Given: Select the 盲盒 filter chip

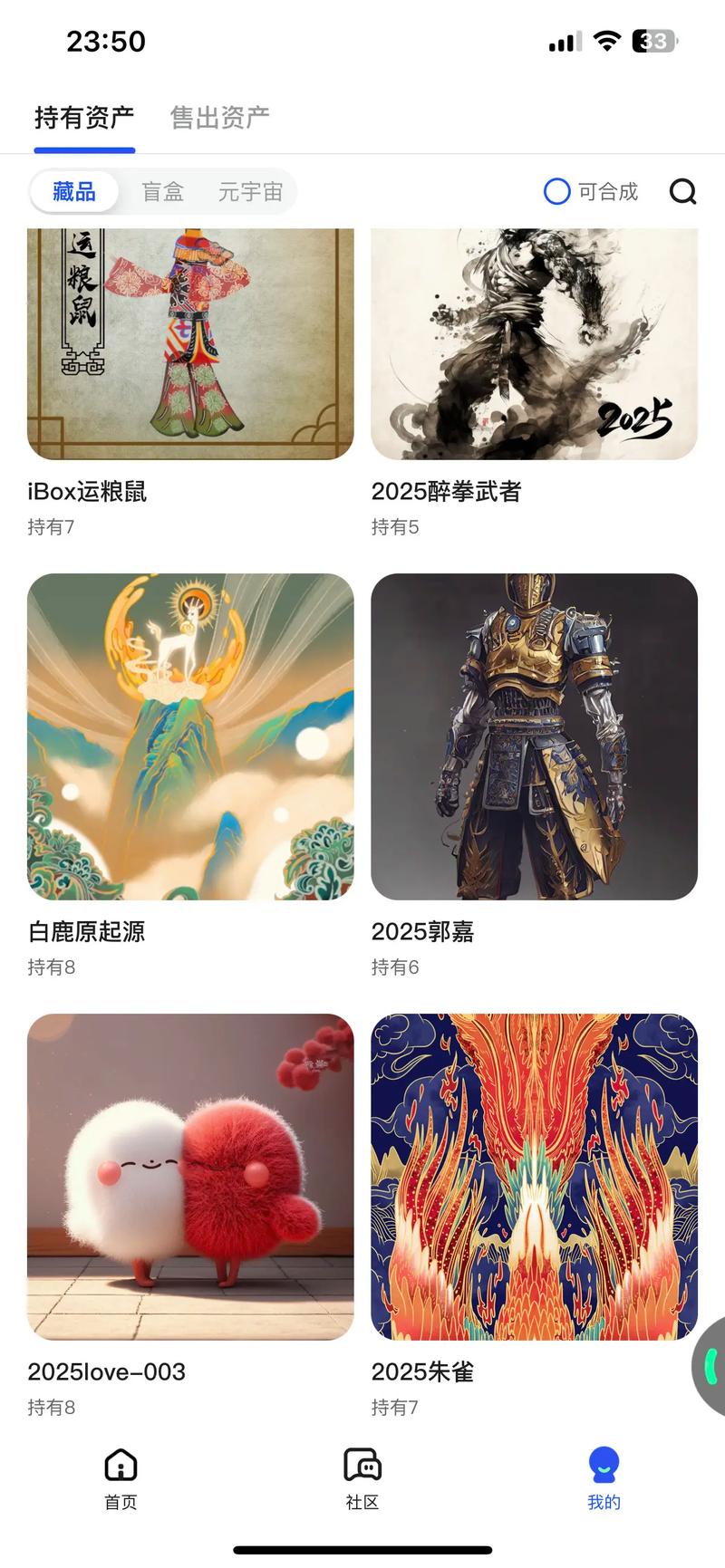Looking at the screenshot, I should 162,191.
